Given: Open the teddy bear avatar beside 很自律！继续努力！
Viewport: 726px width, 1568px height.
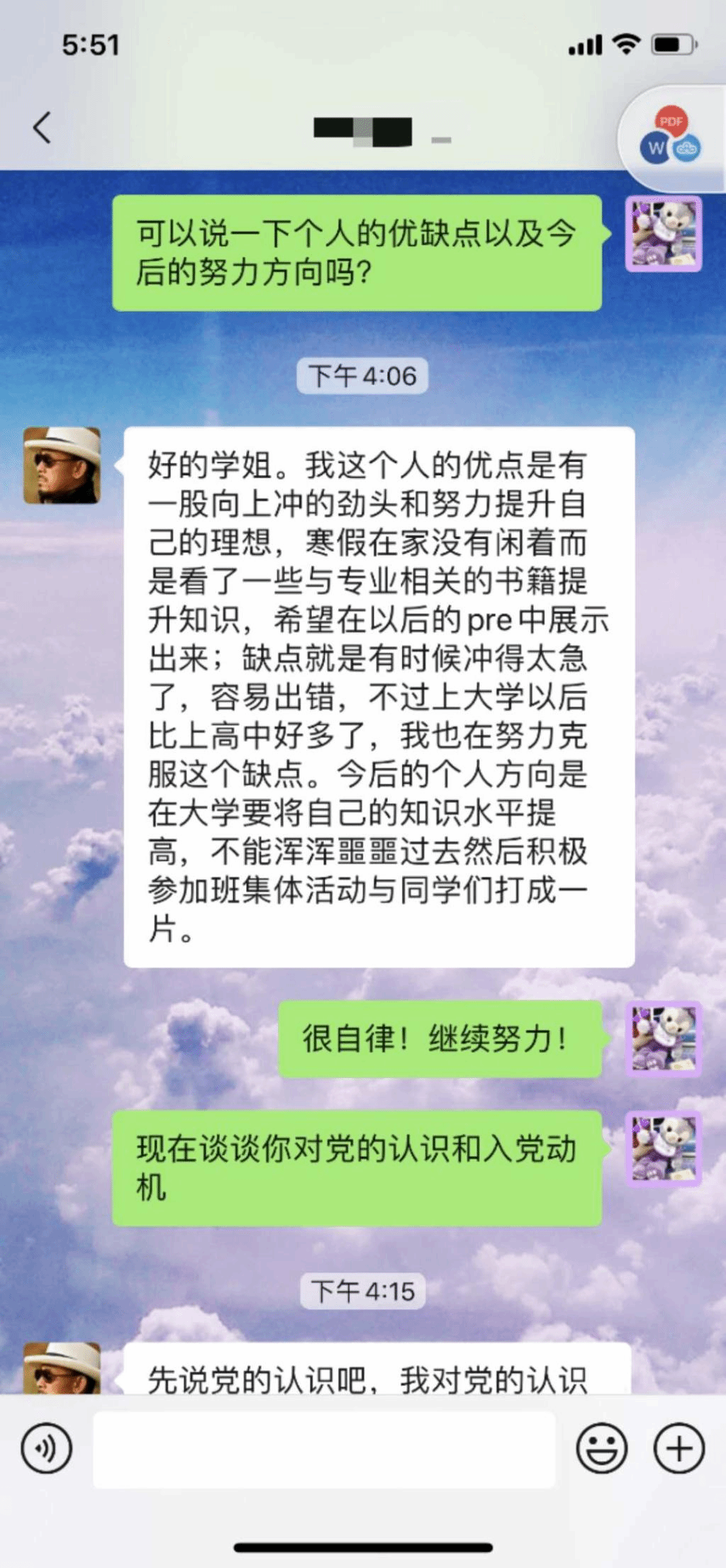Looking at the screenshot, I should pyautogui.click(x=664, y=1038).
